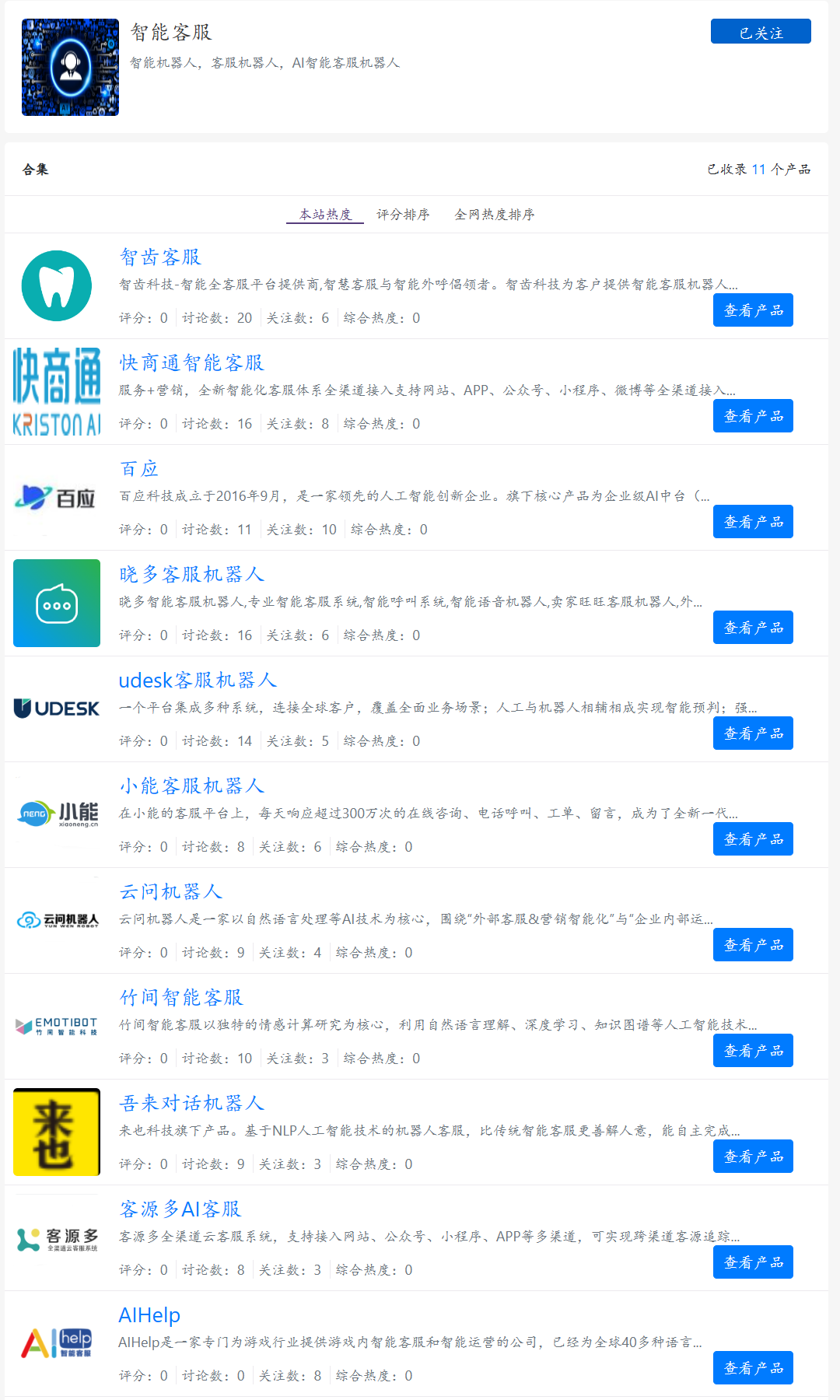View product for 晓多客服机器人
The width and height of the screenshot is (840, 1400).
point(753,627)
